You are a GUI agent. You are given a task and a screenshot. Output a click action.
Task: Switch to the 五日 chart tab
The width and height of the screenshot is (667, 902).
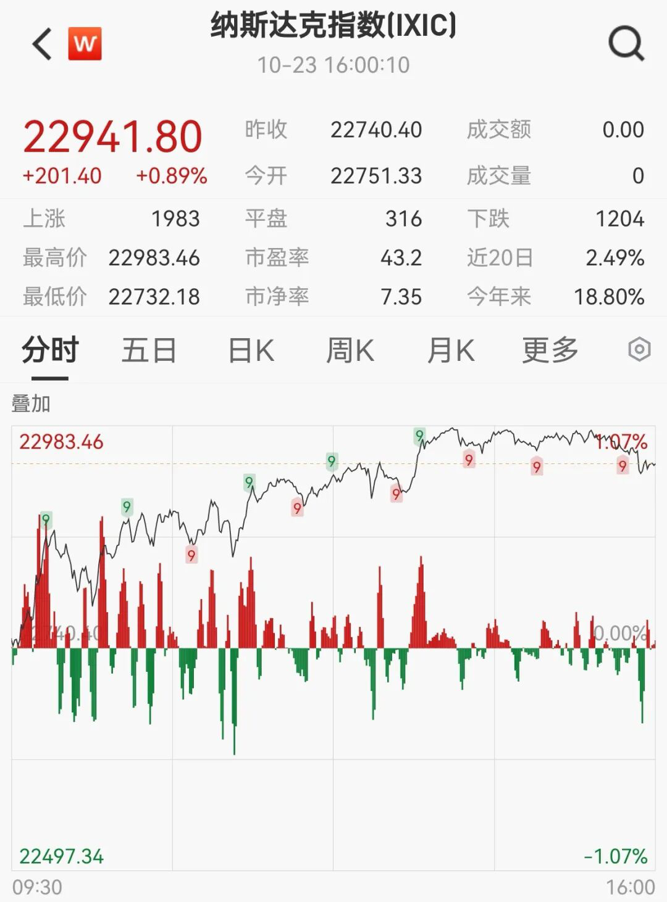[x=149, y=350]
